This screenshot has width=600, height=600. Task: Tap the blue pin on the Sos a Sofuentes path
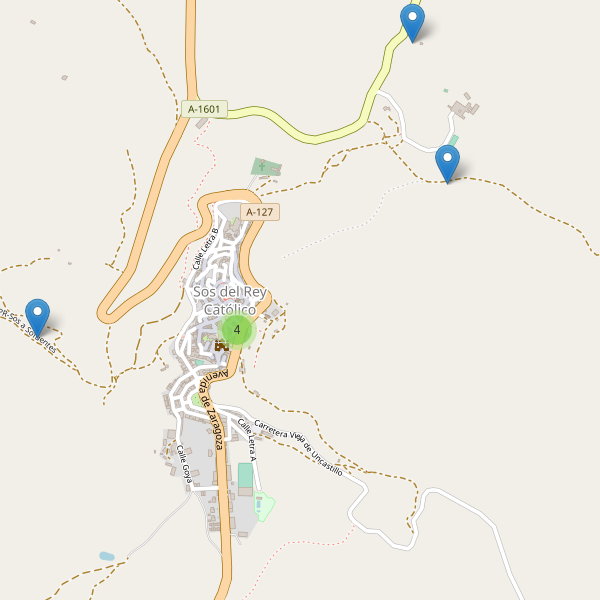(38, 317)
